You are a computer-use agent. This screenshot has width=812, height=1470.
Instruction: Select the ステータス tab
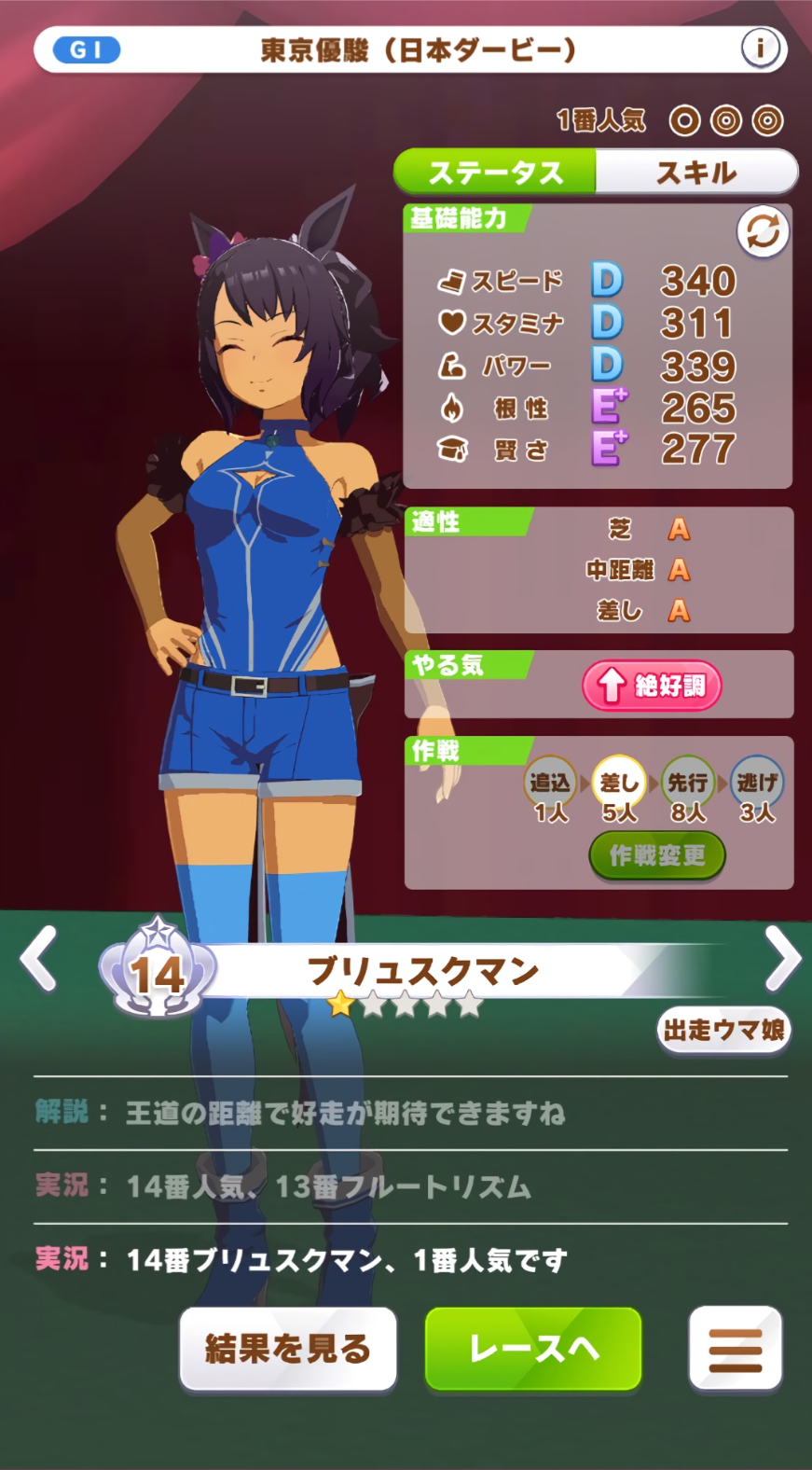tap(495, 172)
